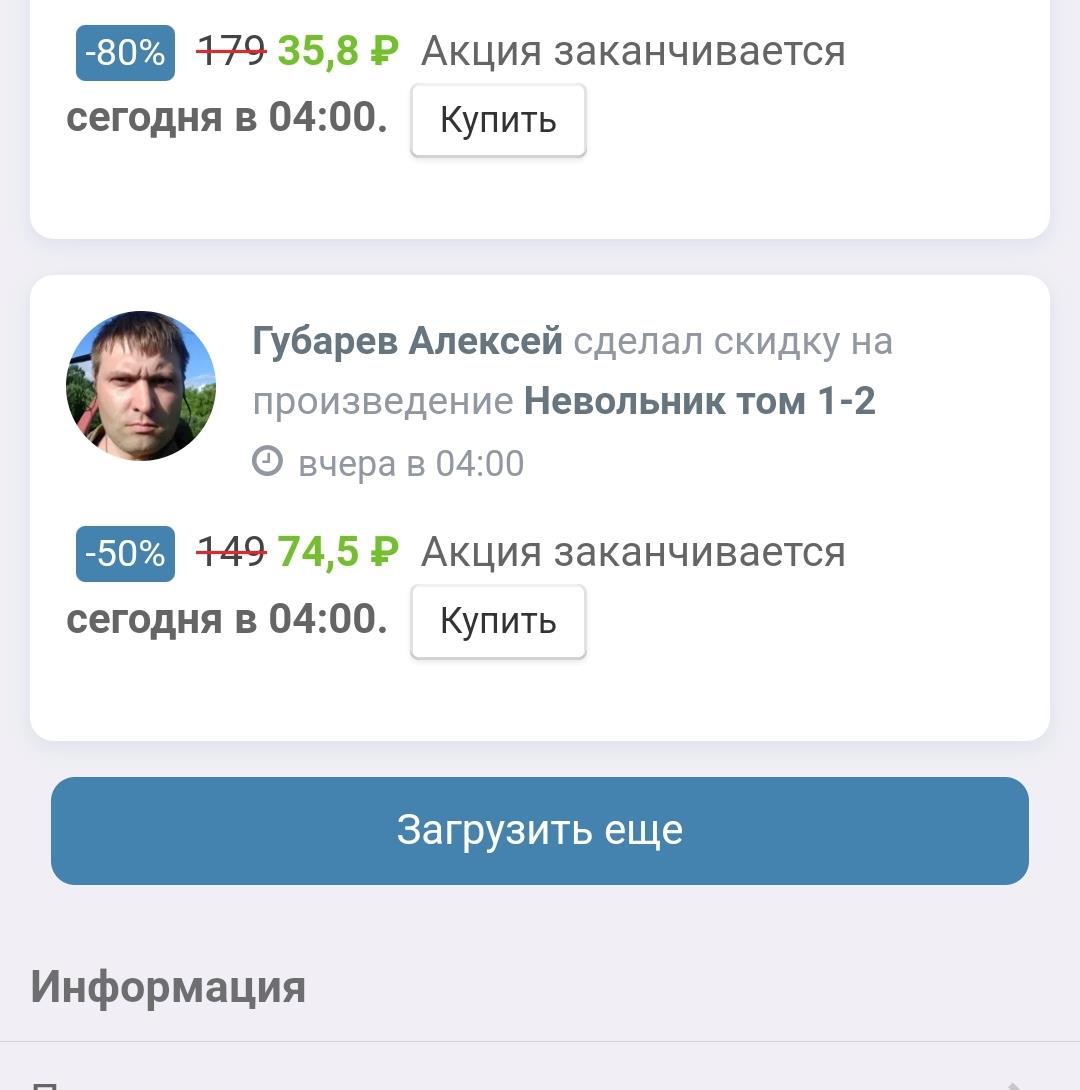This screenshot has width=1080, height=1090.
Task: Tap Купить for Невольник том 1-2
Action: point(498,621)
